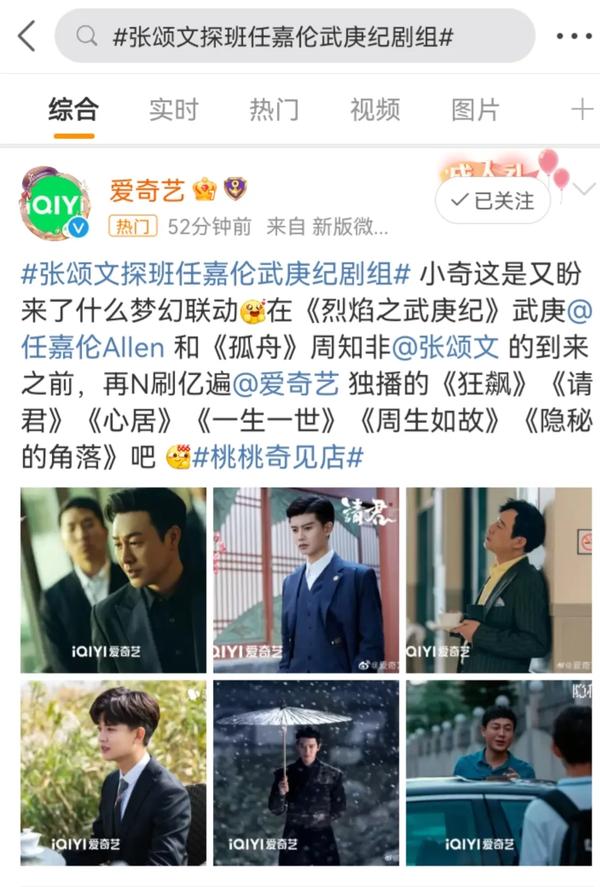The height and width of the screenshot is (887, 600).
Task: Open the three-dot overflow menu
Action: pos(573,37)
